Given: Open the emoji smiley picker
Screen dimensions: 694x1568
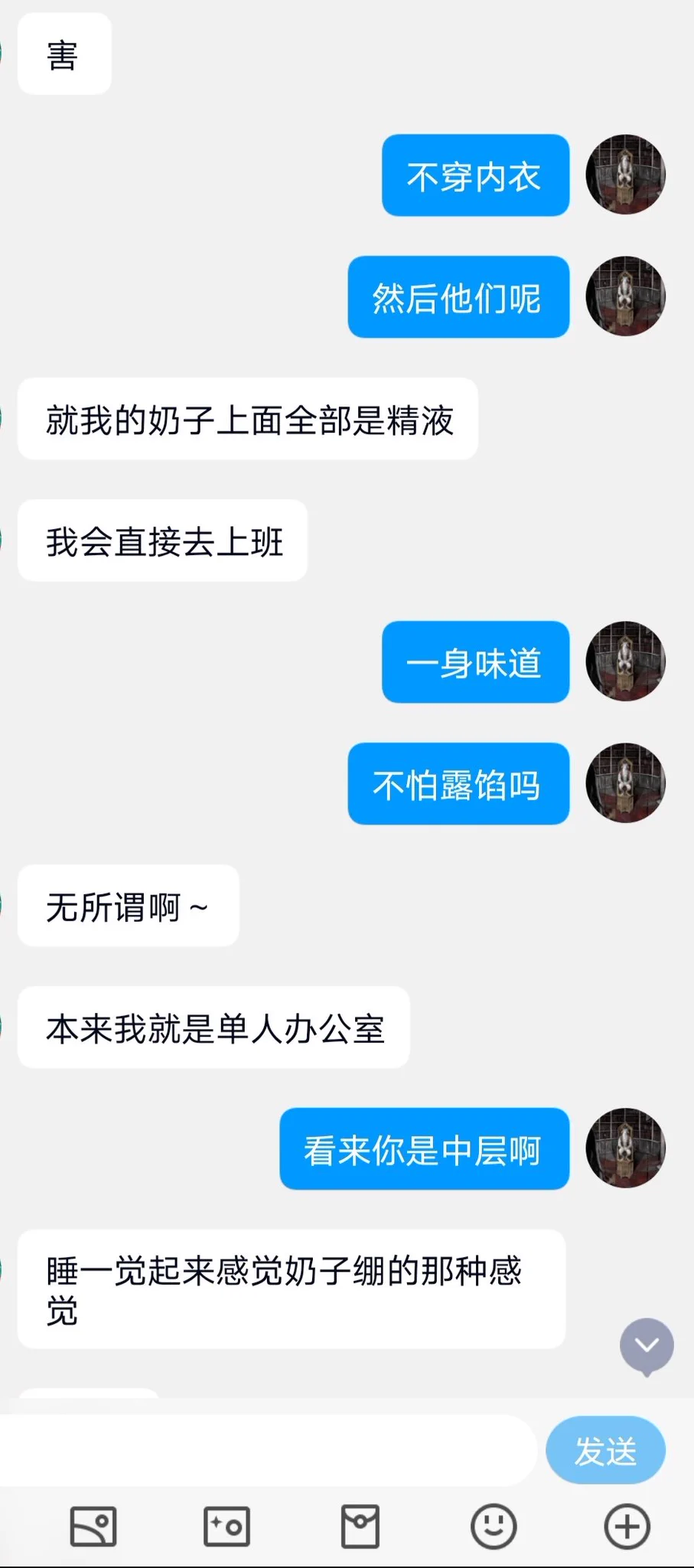Looking at the screenshot, I should [x=494, y=1527].
